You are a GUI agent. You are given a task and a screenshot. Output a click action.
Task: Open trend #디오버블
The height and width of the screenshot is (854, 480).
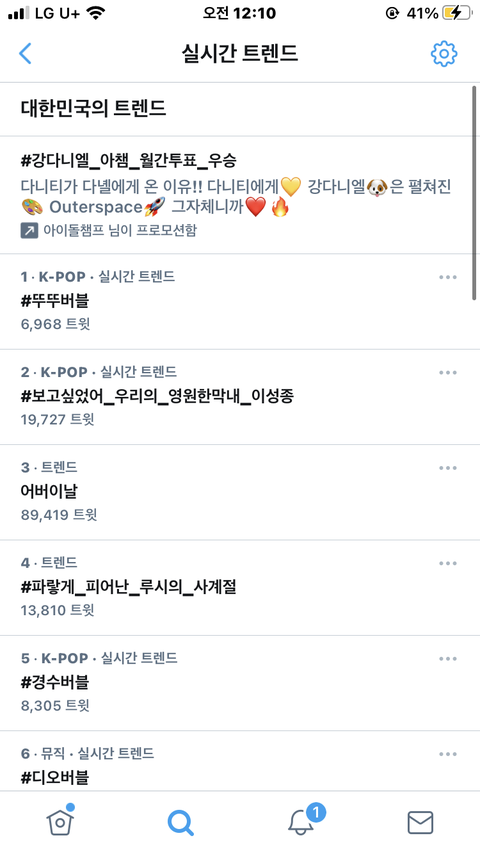tap(240, 761)
